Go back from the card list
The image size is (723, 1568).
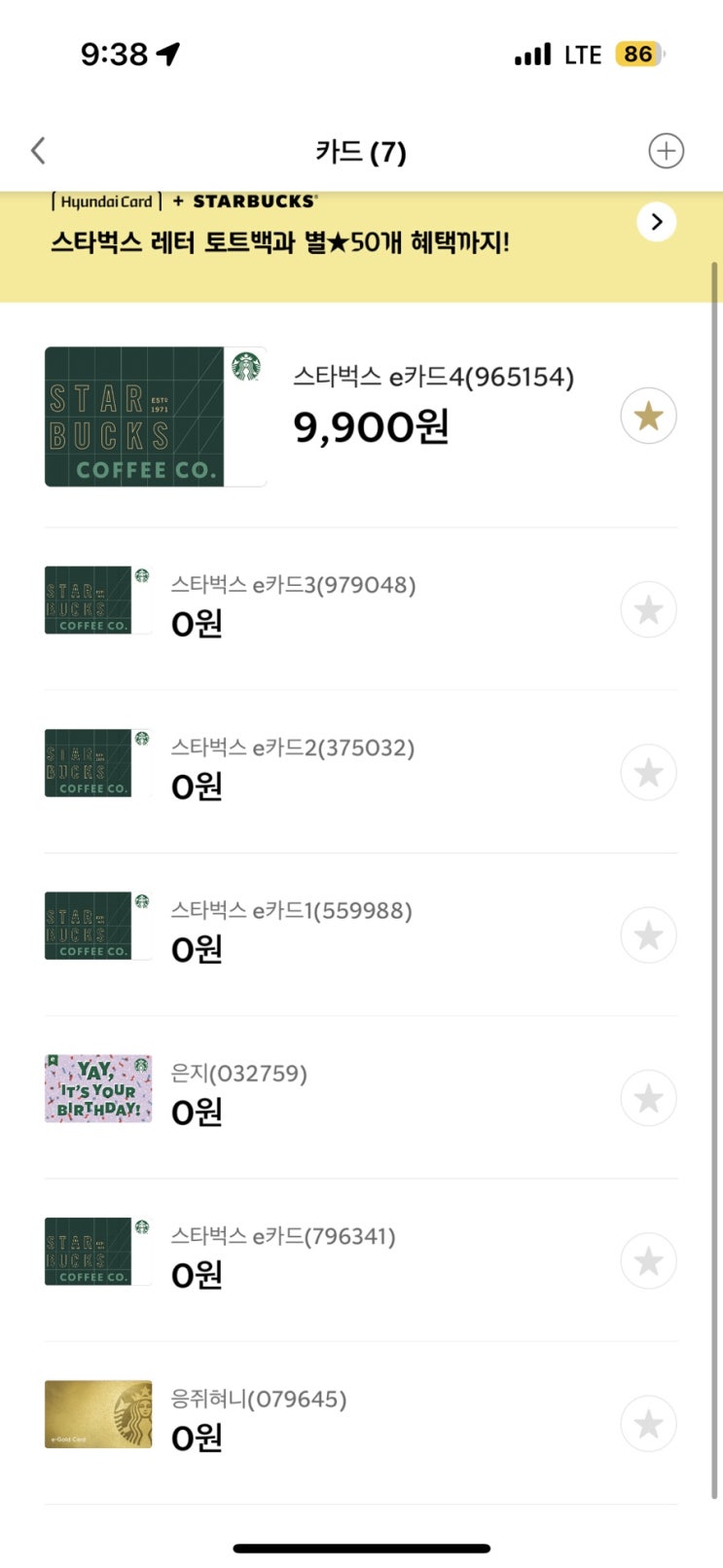(x=38, y=151)
